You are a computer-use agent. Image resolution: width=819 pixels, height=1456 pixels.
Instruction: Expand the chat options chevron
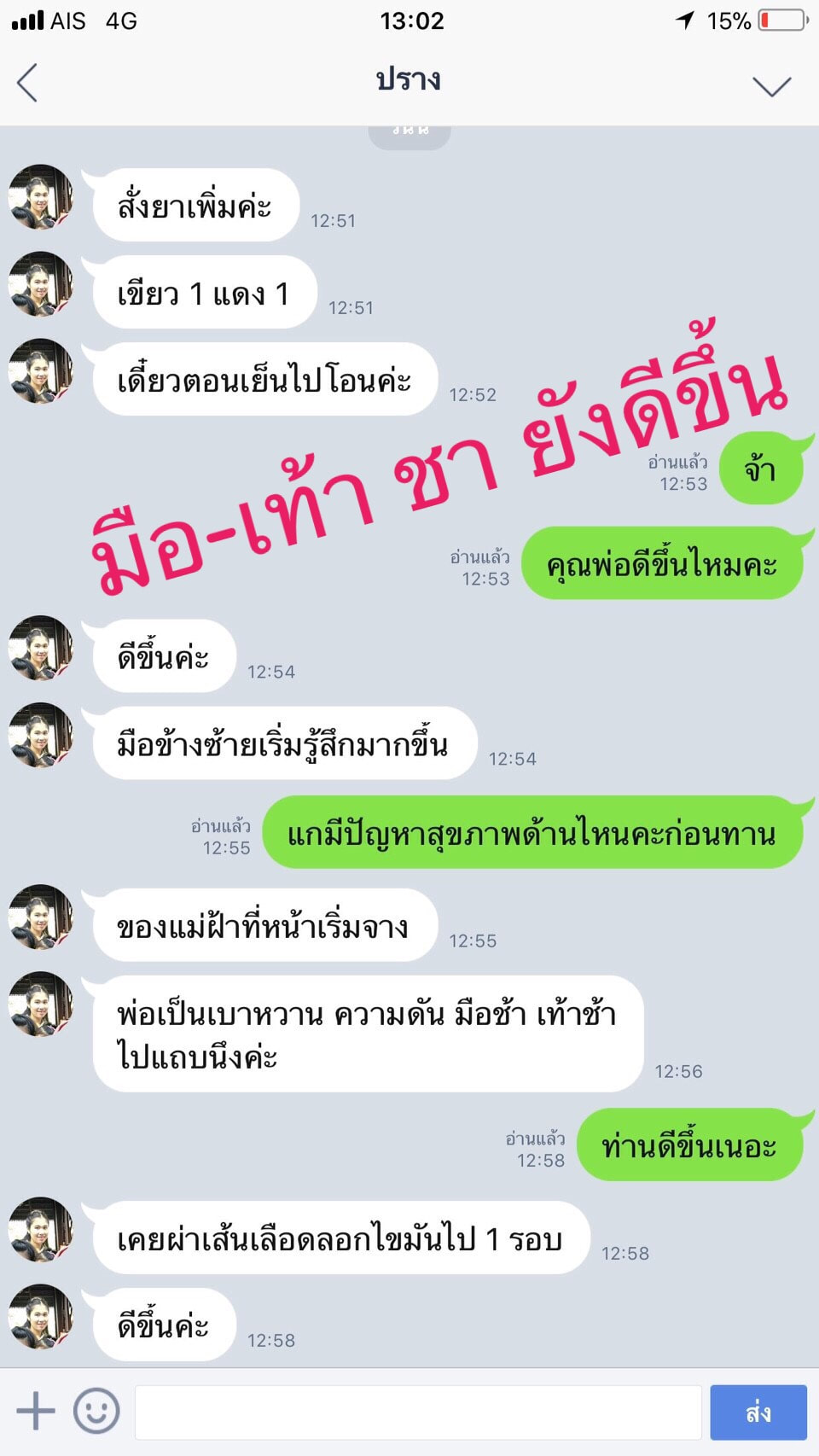(771, 84)
